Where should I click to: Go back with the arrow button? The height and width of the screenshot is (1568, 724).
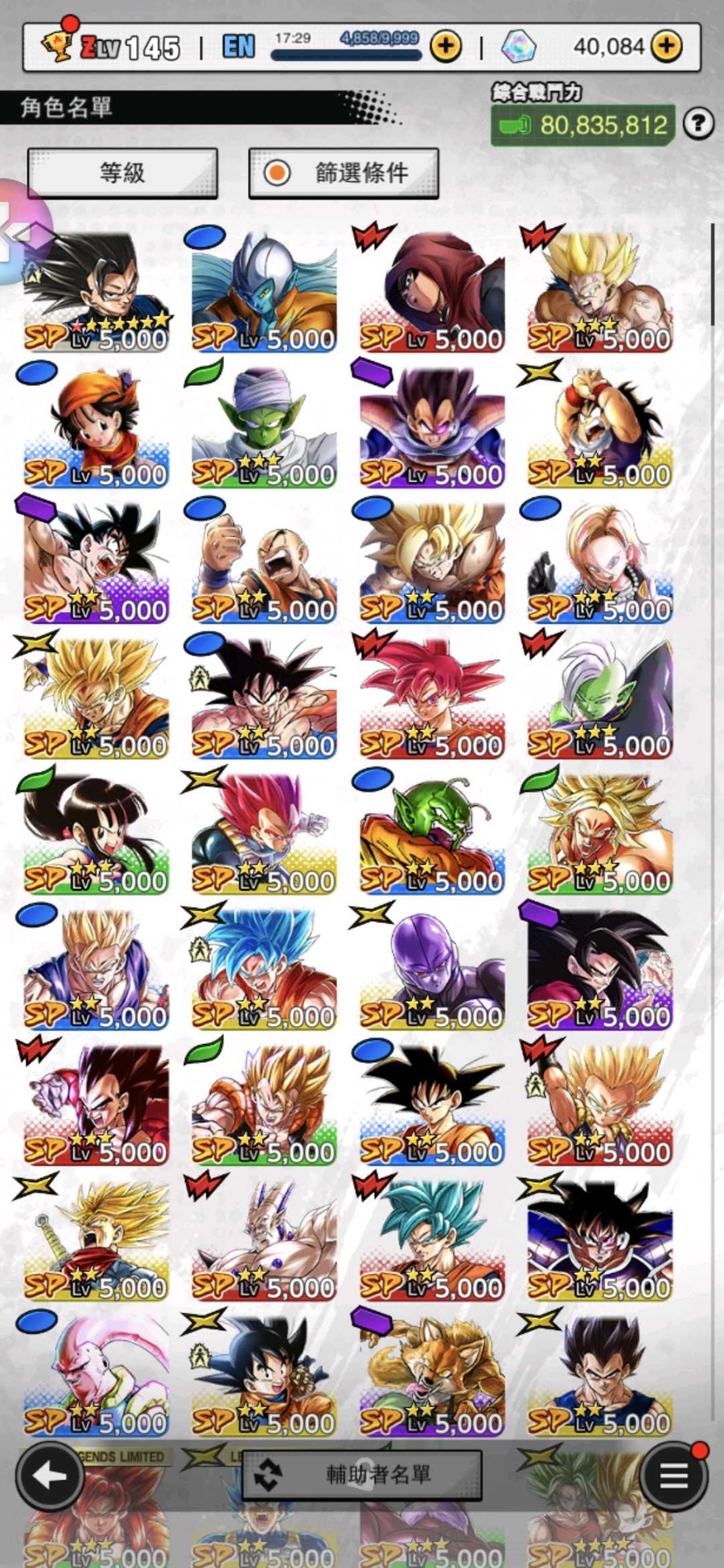point(50,1475)
